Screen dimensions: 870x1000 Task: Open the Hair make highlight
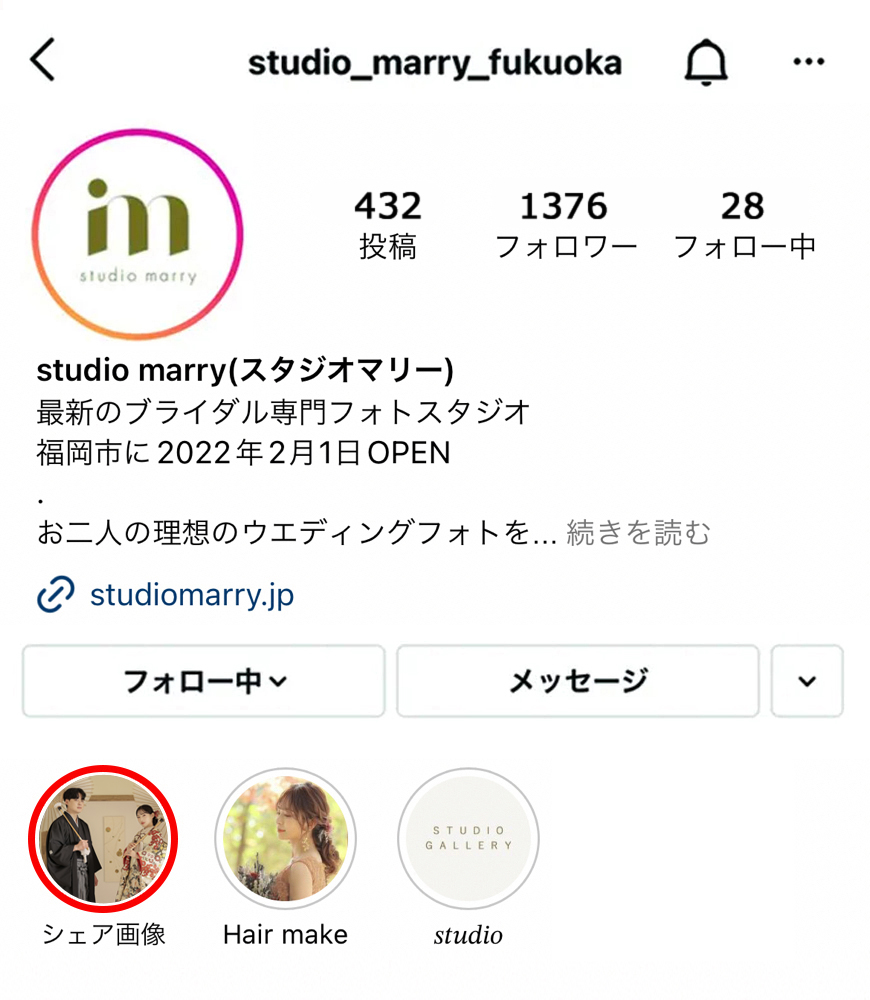(x=286, y=838)
